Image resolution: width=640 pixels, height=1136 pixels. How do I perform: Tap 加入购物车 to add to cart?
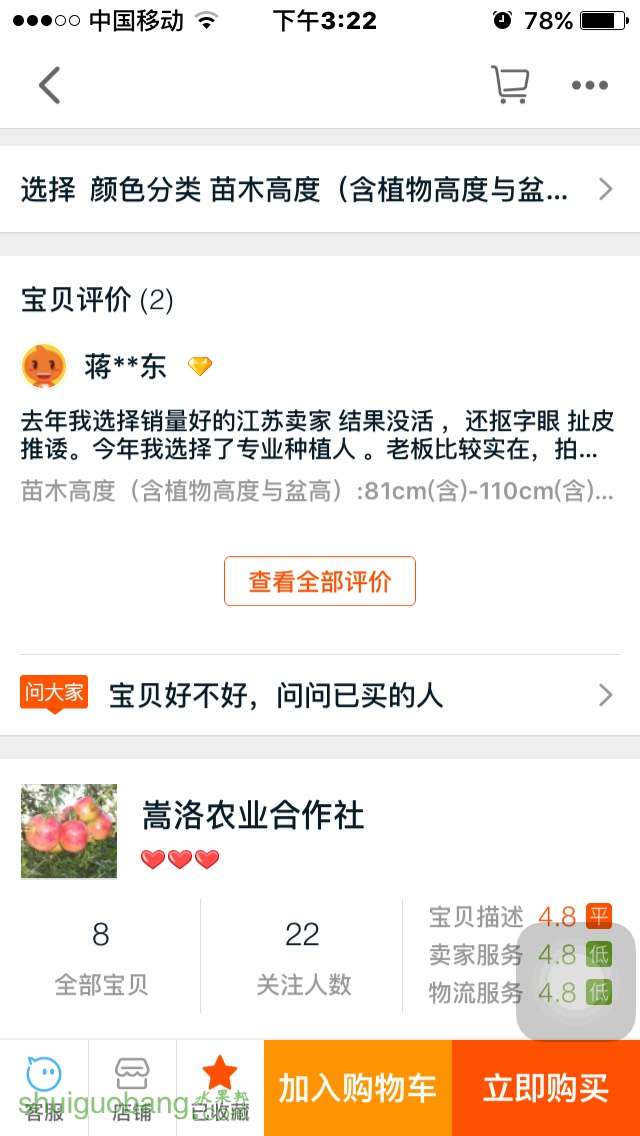pyautogui.click(x=358, y=1088)
